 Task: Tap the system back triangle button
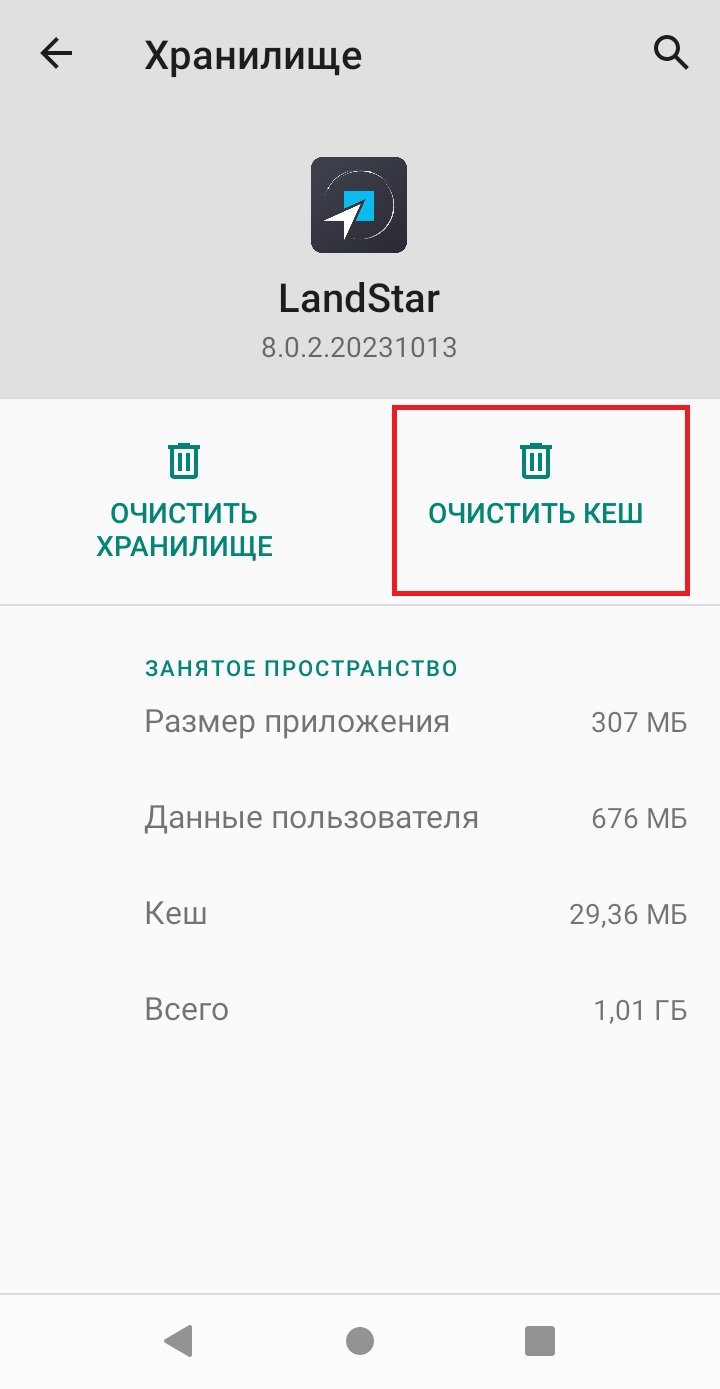(x=179, y=1340)
